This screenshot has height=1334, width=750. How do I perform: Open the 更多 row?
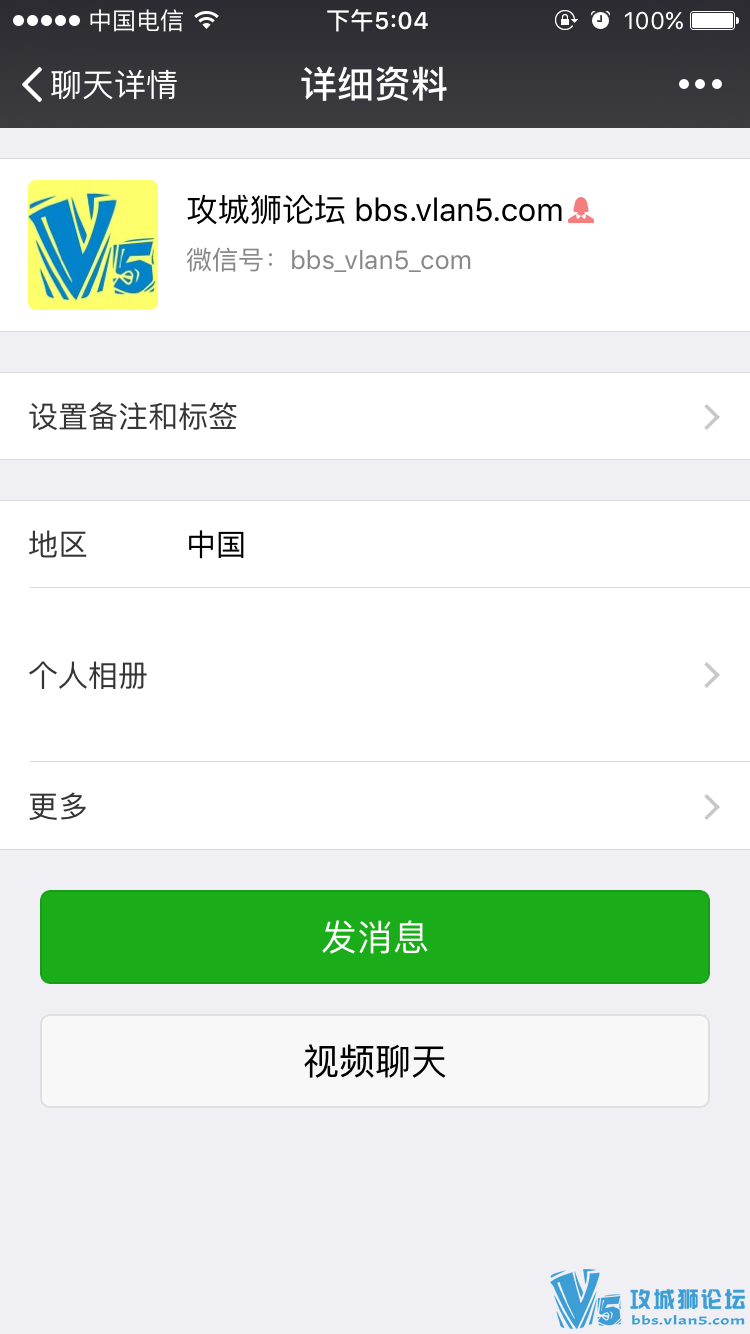click(x=375, y=806)
